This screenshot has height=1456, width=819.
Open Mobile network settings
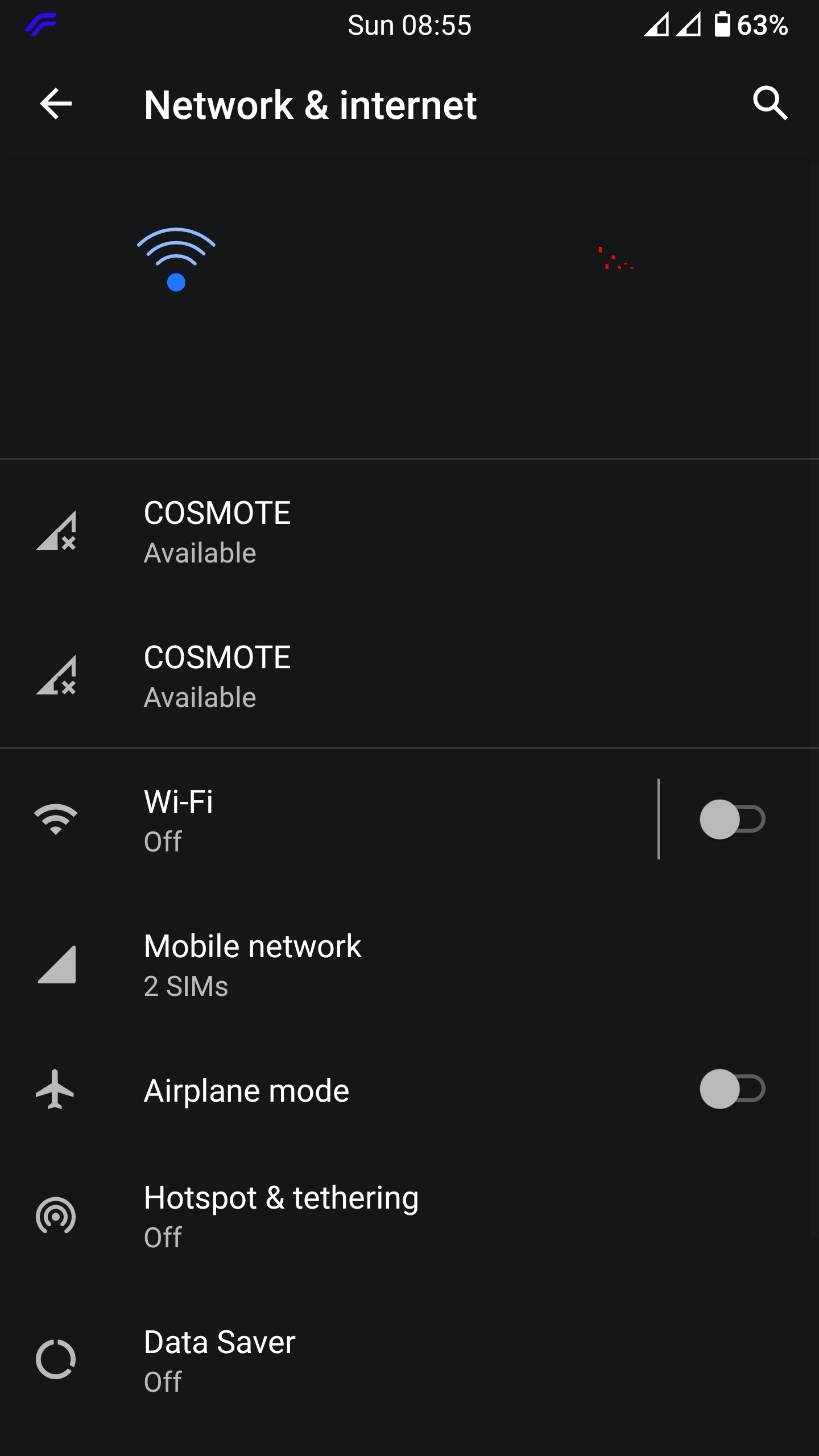(341, 964)
